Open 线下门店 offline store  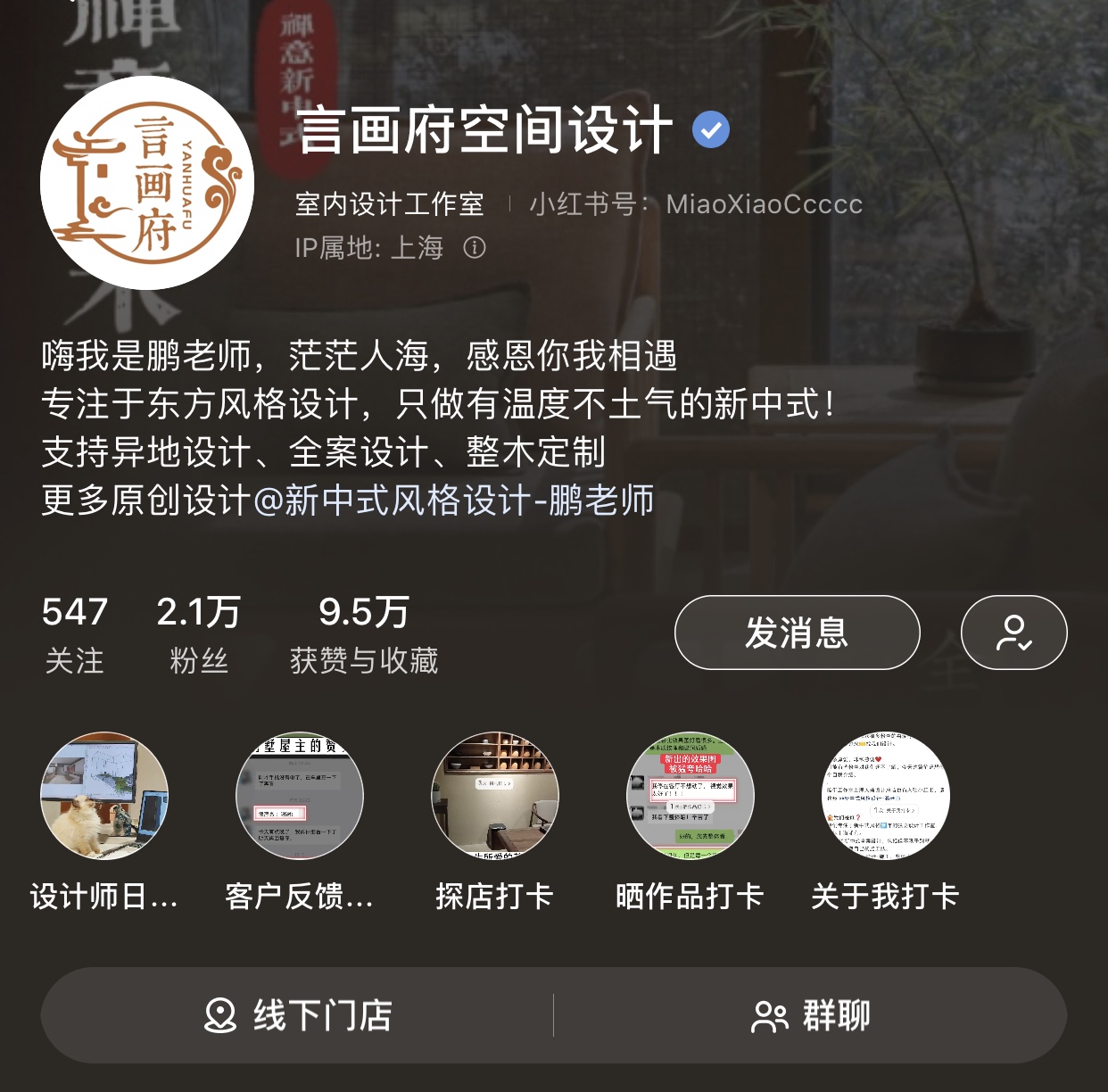(x=298, y=1015)
